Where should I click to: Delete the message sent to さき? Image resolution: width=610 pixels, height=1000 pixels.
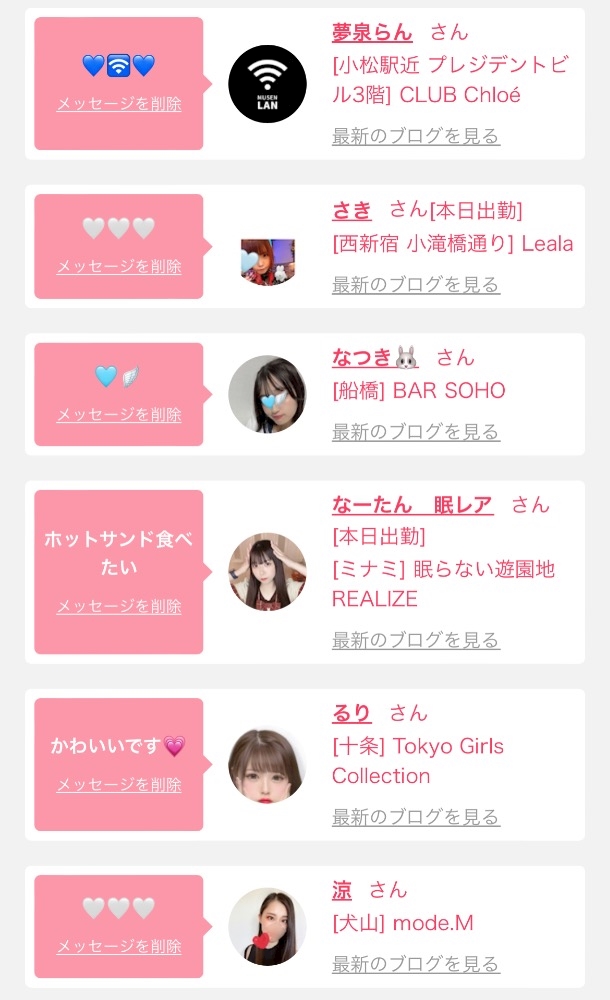119,266
